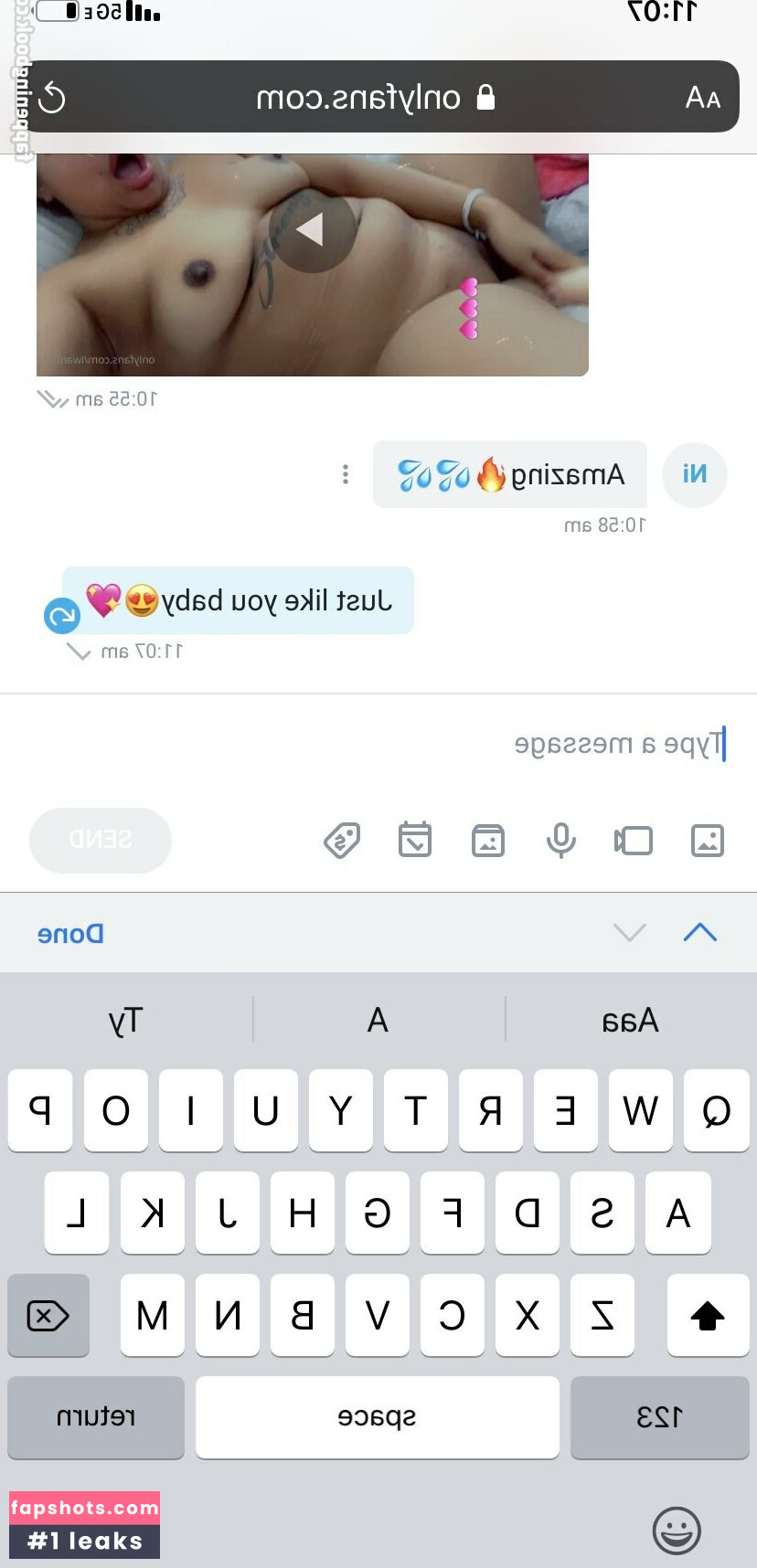Tap the SEND button
Image resolution: width=757 pixels, height=1568 pixels.
(101, 840)
